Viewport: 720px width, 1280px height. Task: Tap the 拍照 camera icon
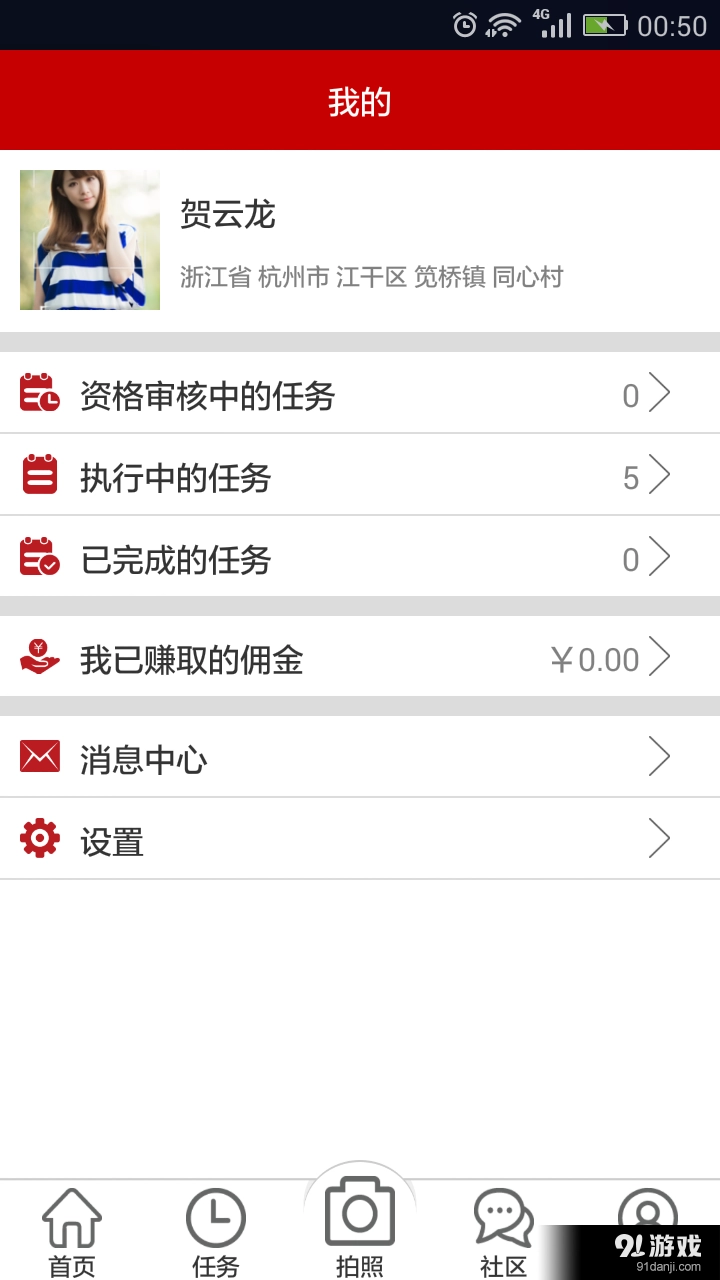(359, 1210)
